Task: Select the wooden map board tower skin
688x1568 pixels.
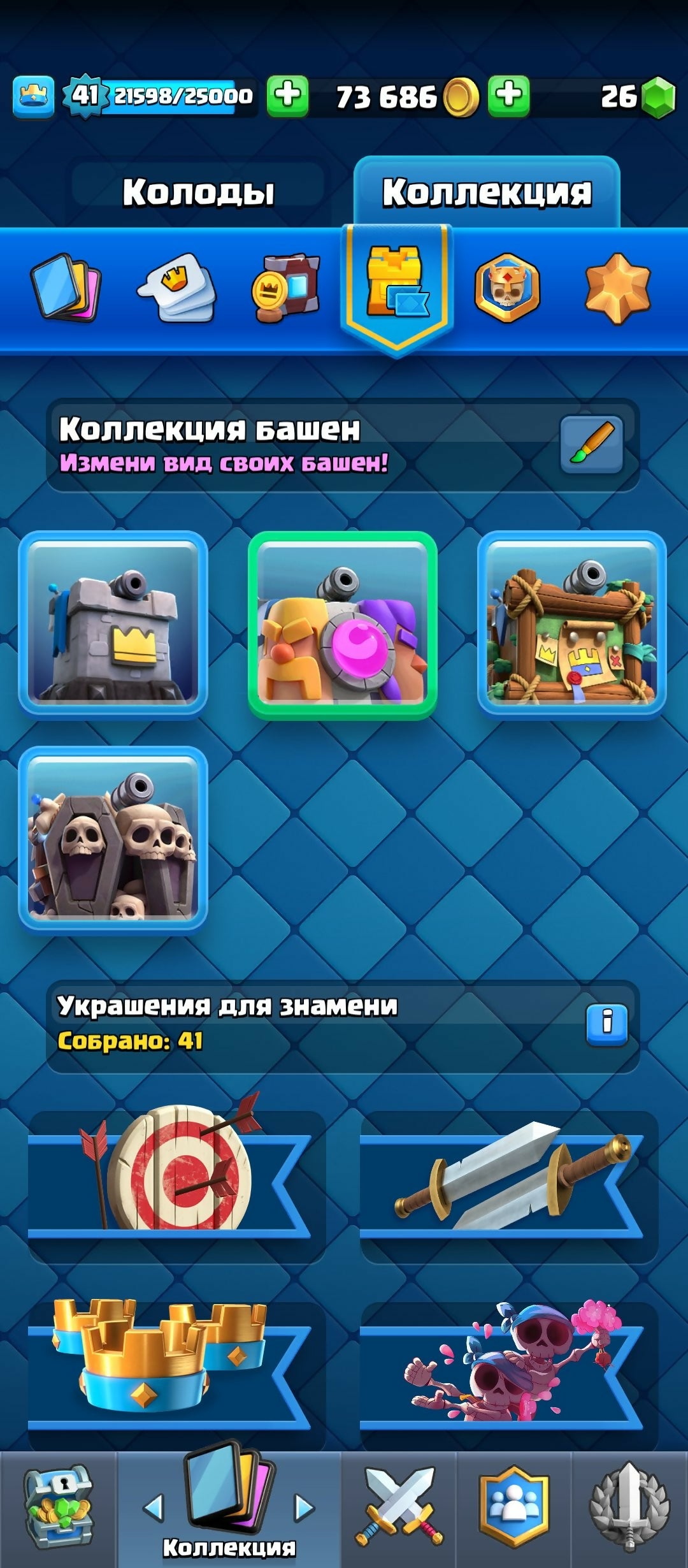Action: click(571, 624)
